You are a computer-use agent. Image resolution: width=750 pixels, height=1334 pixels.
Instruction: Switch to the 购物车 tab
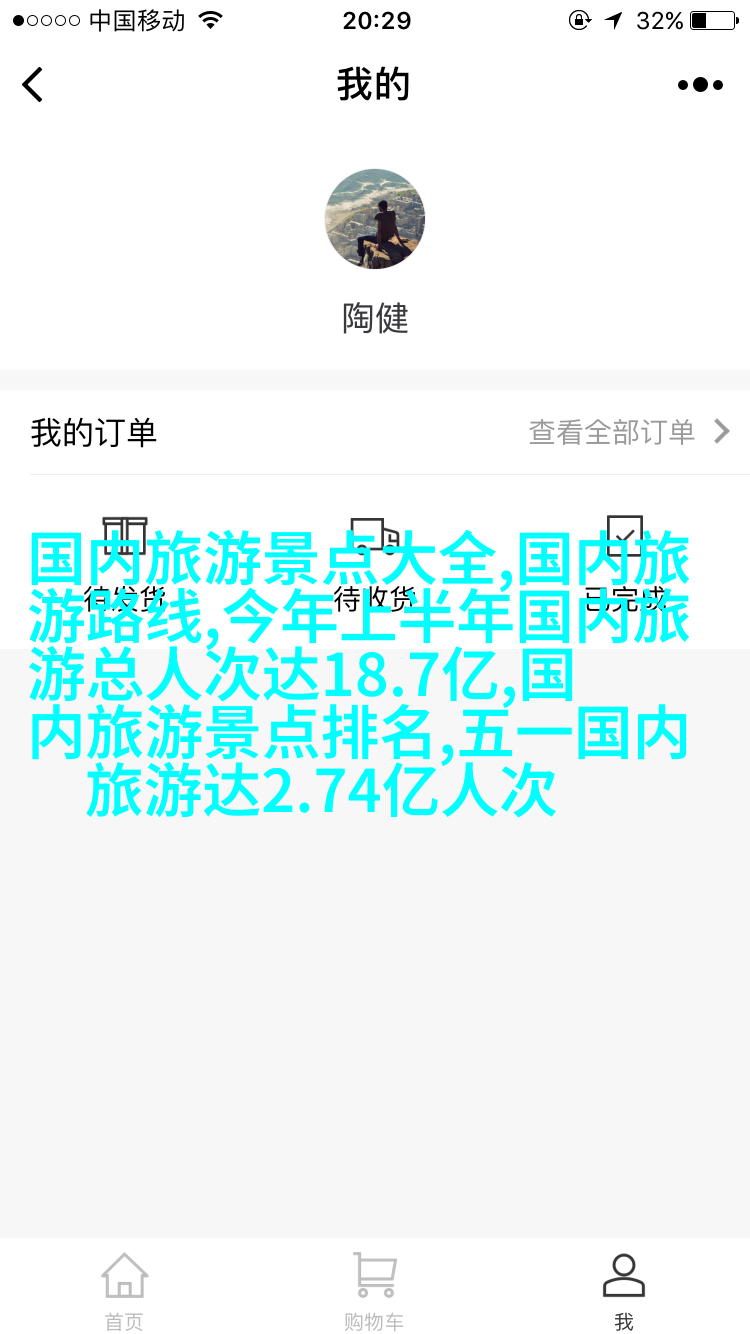[x=375, y=1291]
